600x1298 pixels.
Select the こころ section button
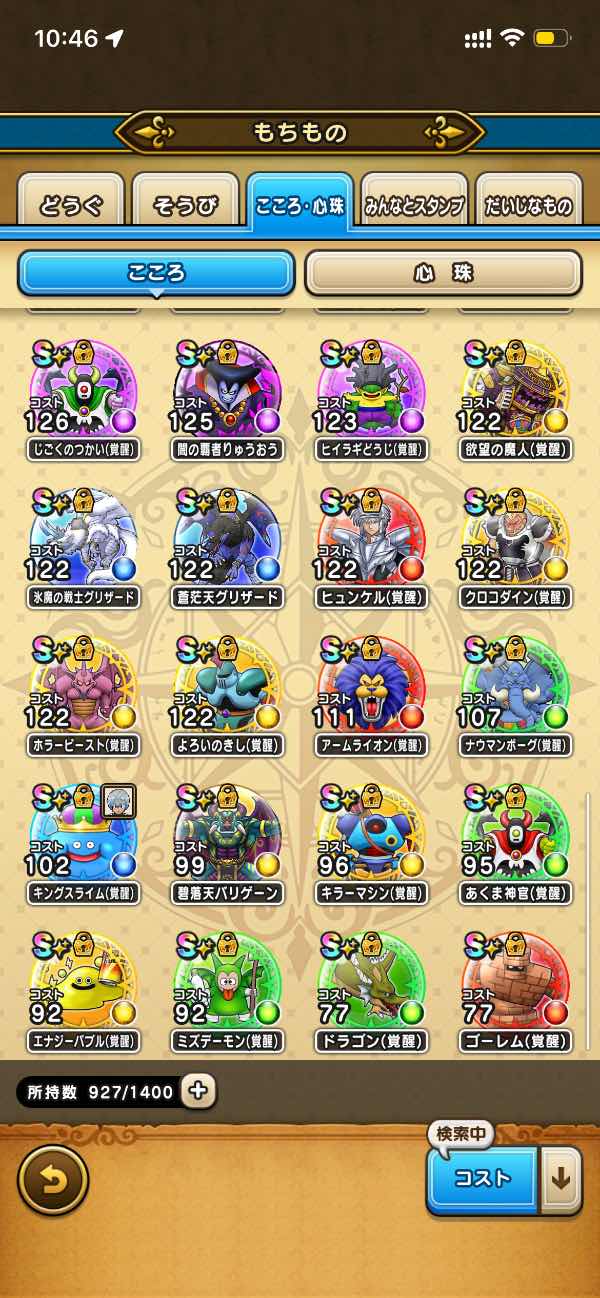pyautogui.click(x=156, y=272)
